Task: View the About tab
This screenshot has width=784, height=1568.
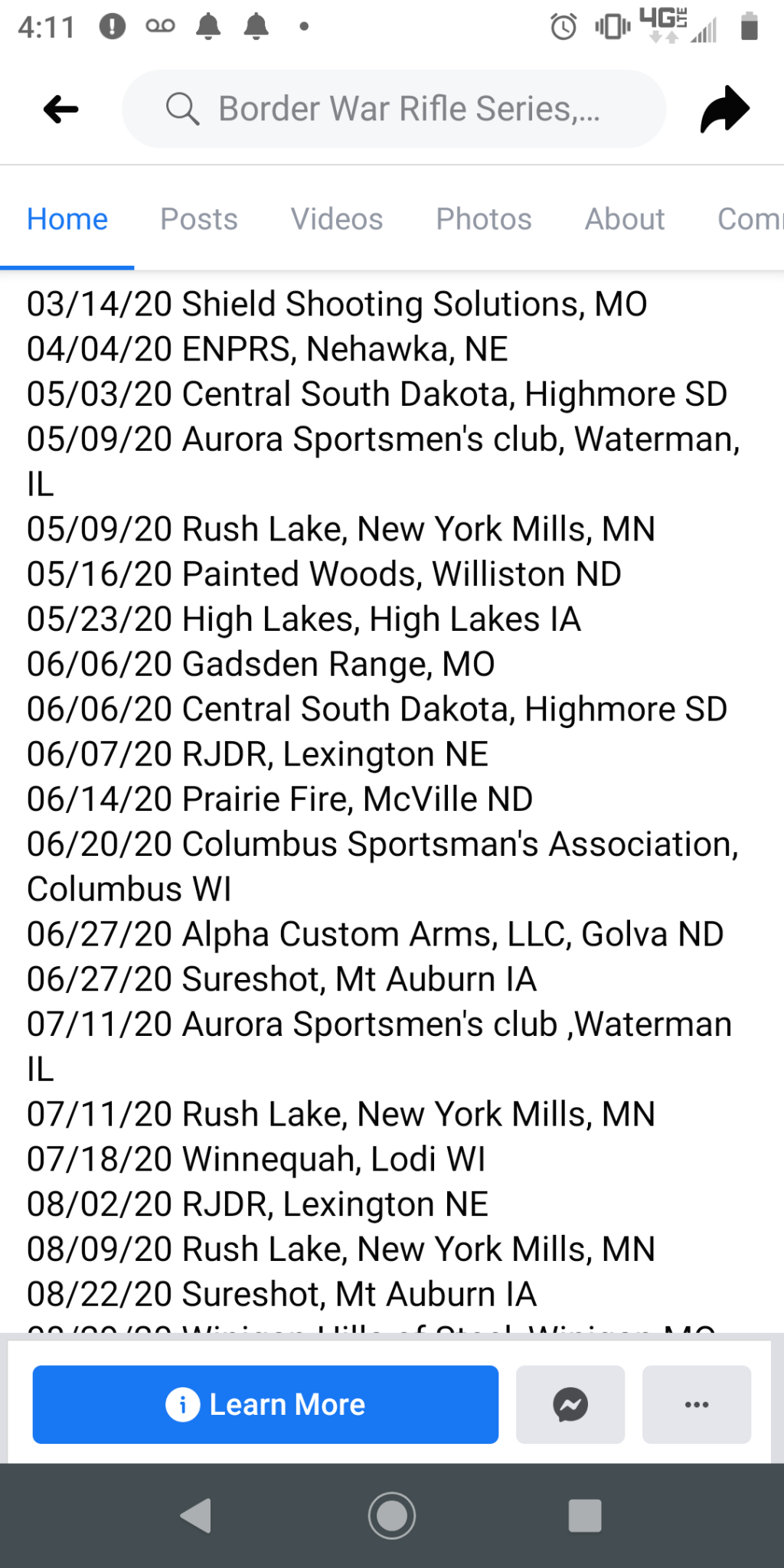Action: pyautogui.click(x=625, y=219)
